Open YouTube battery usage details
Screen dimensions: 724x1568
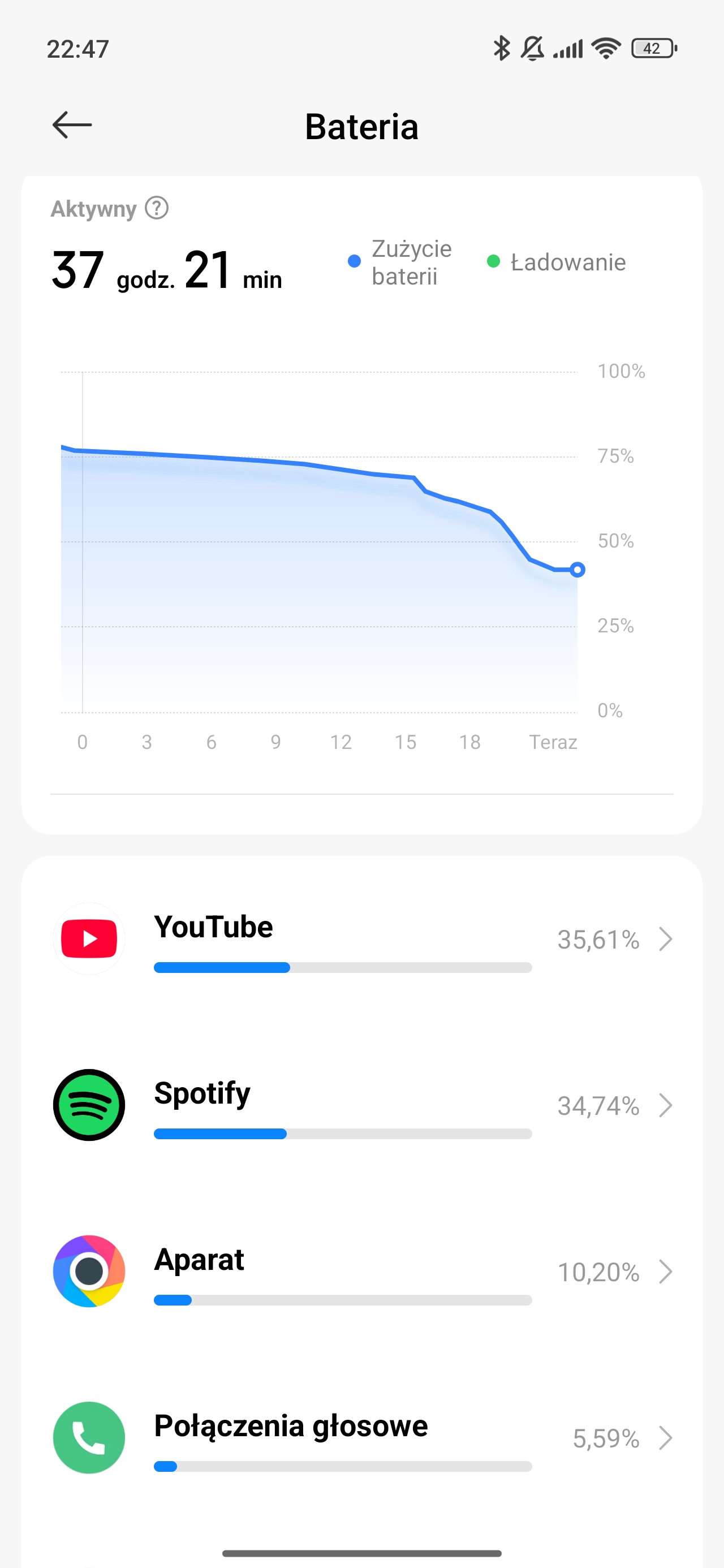pos(361,939)
